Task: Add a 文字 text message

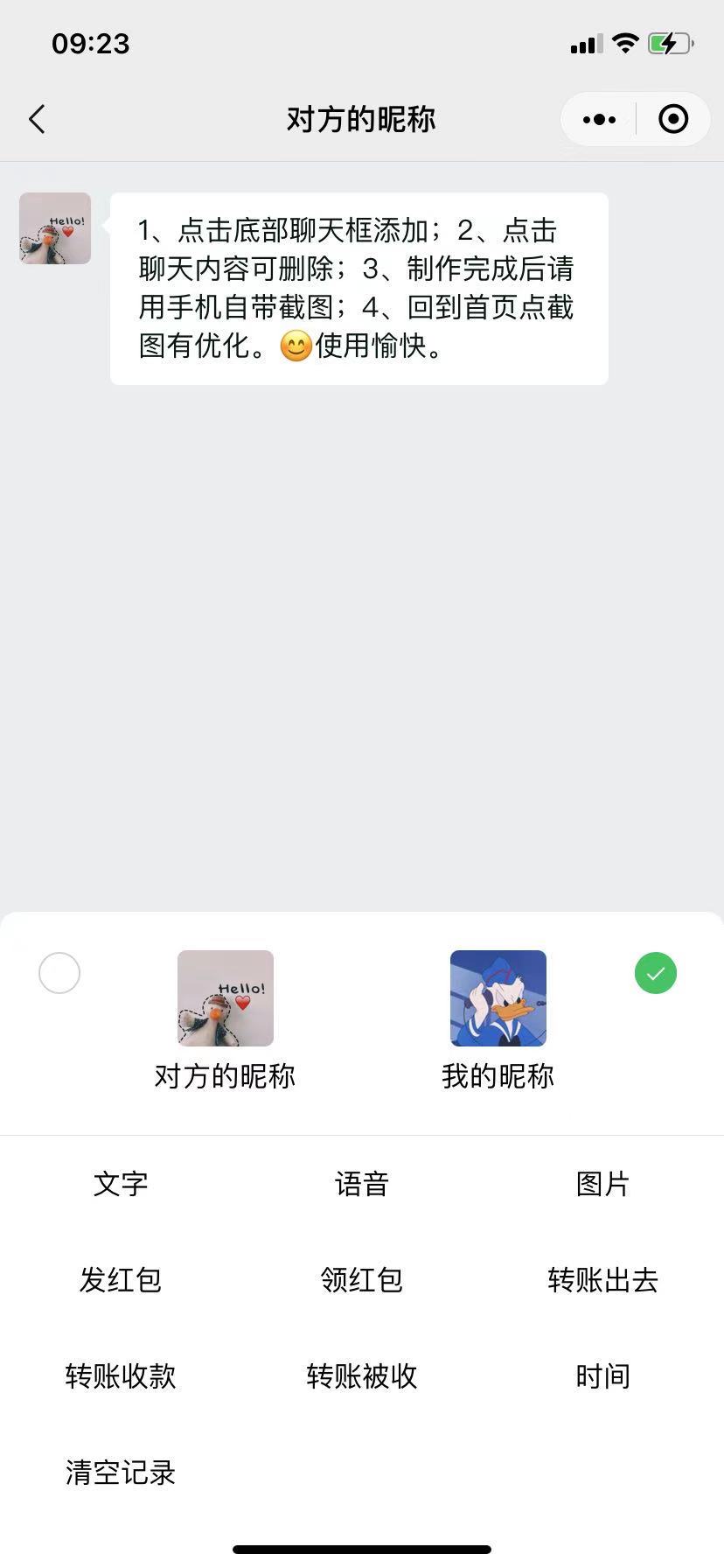Action: (121, 1184)
